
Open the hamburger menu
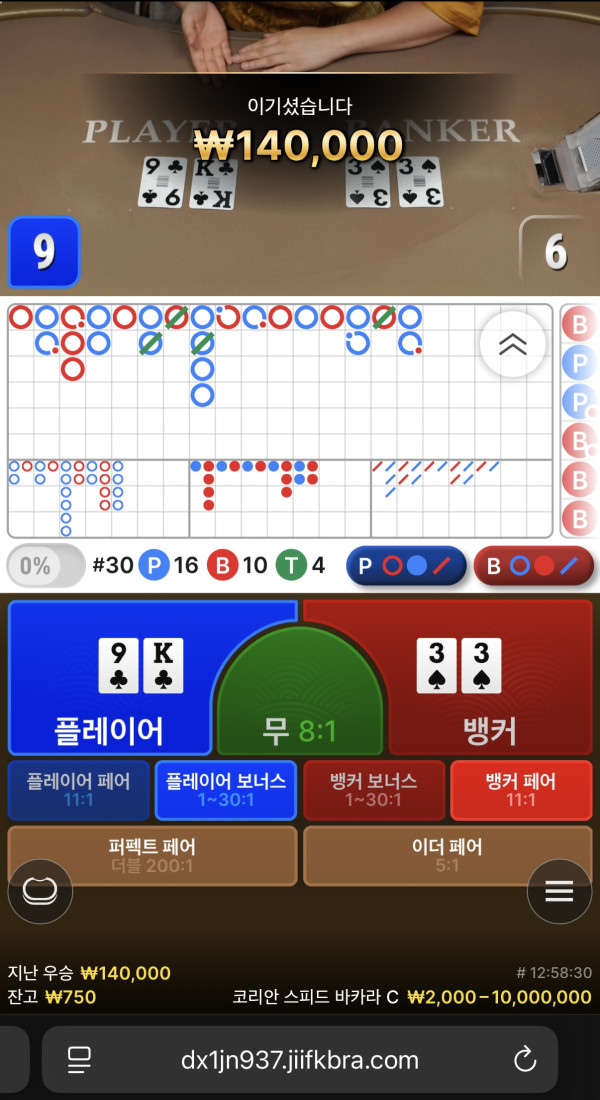pos(559,891)
